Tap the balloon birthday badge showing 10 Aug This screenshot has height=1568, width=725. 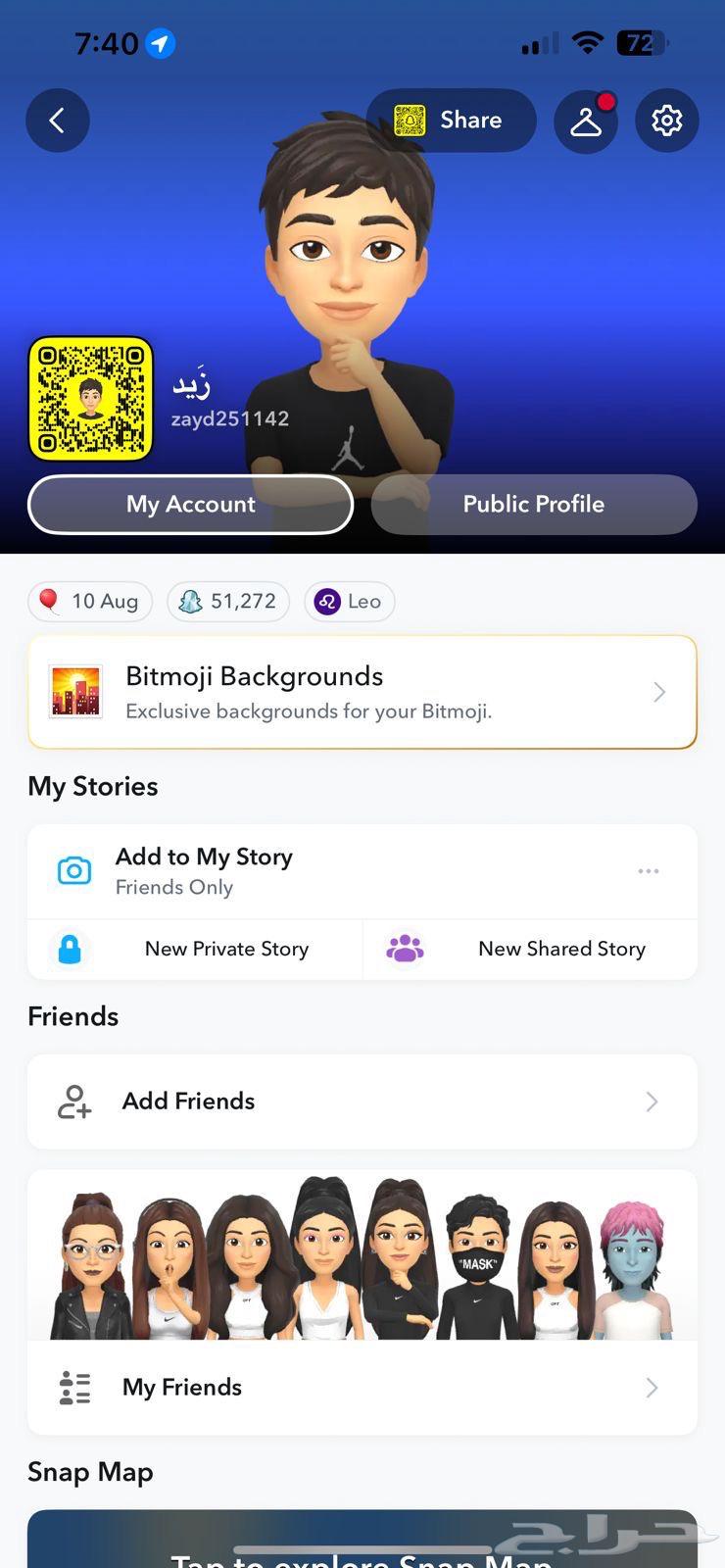coord(89,601)
